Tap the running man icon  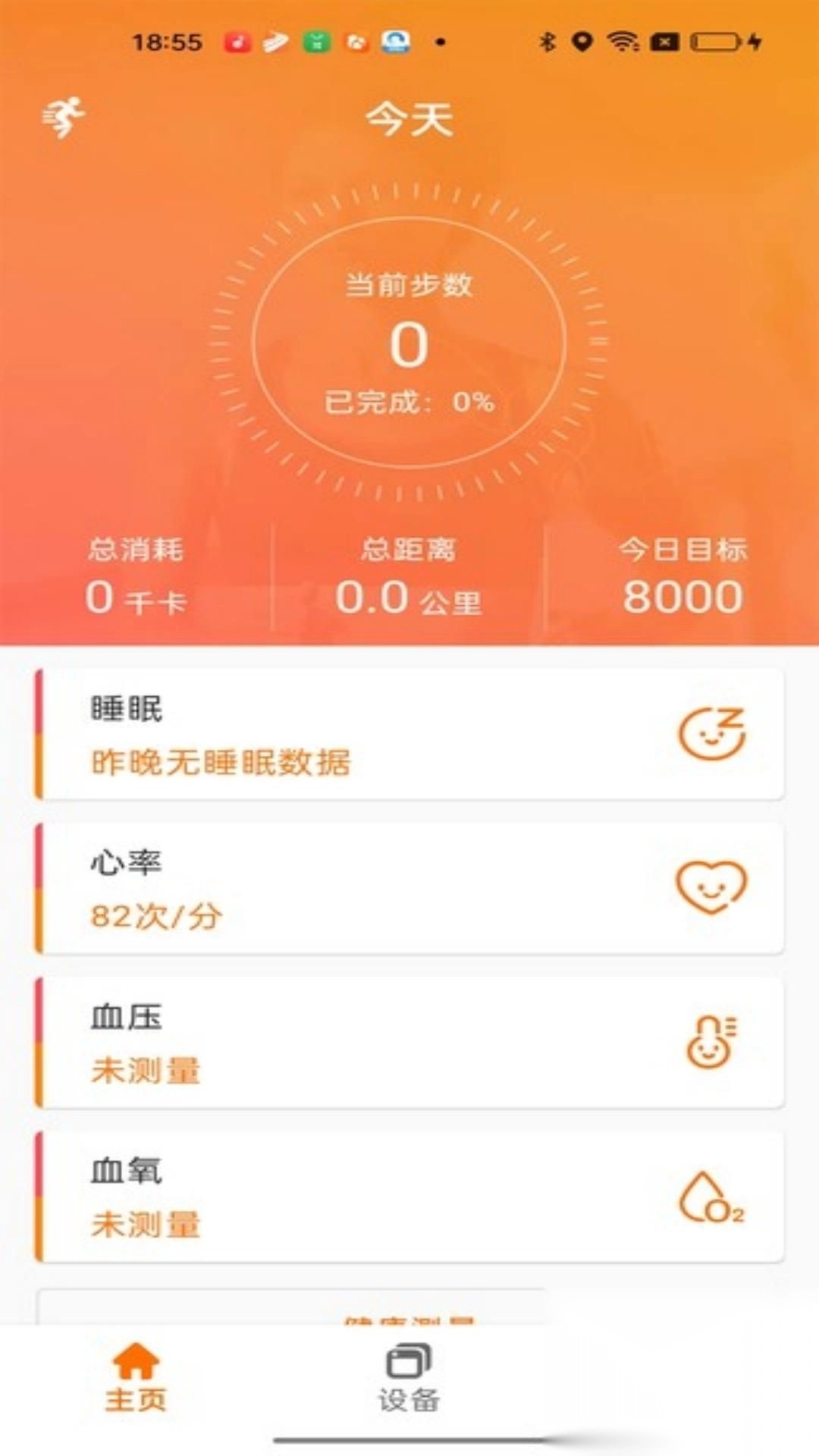[x=64, y=115]
